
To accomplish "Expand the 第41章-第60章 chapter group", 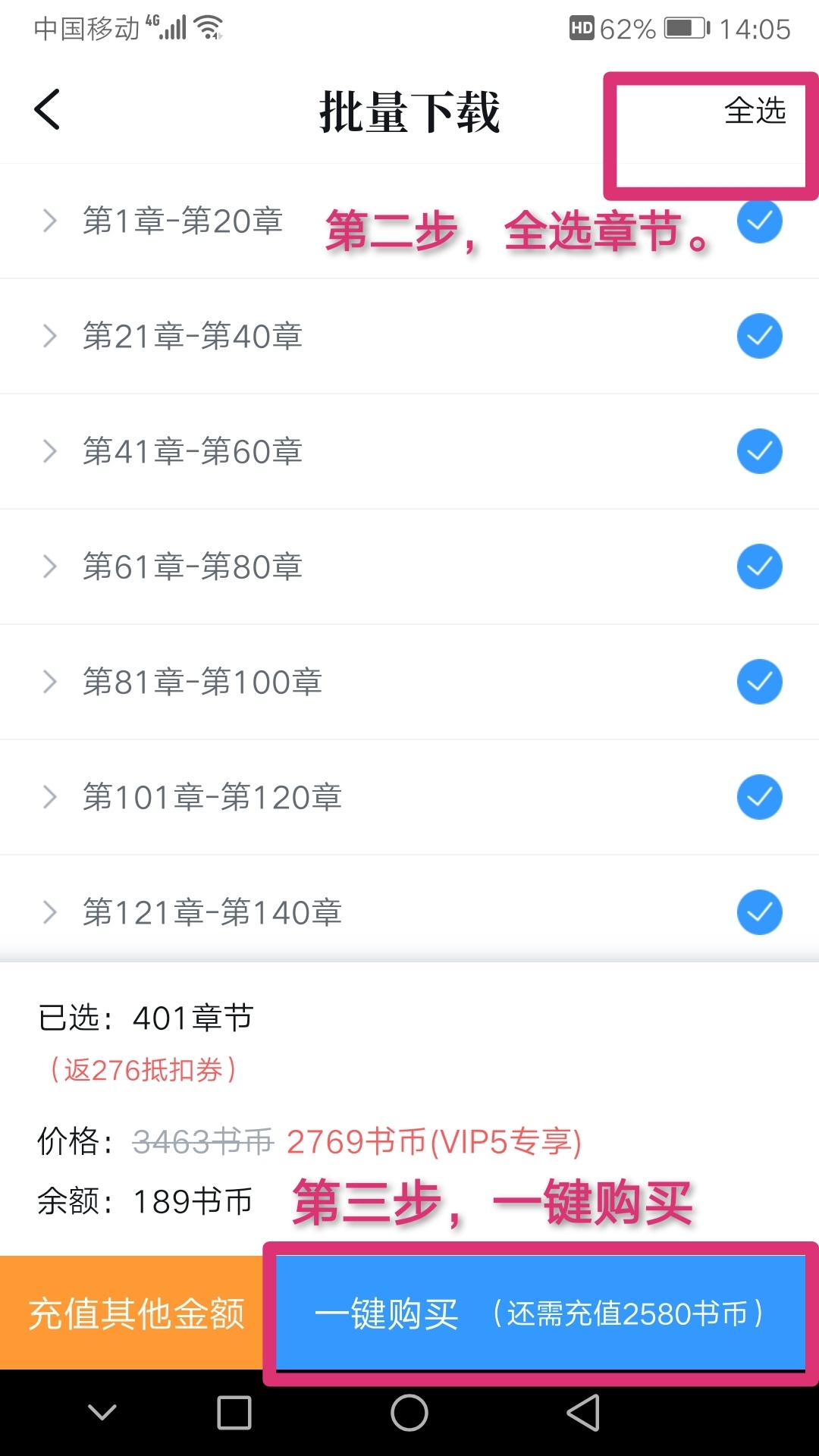I will (50, 451).
